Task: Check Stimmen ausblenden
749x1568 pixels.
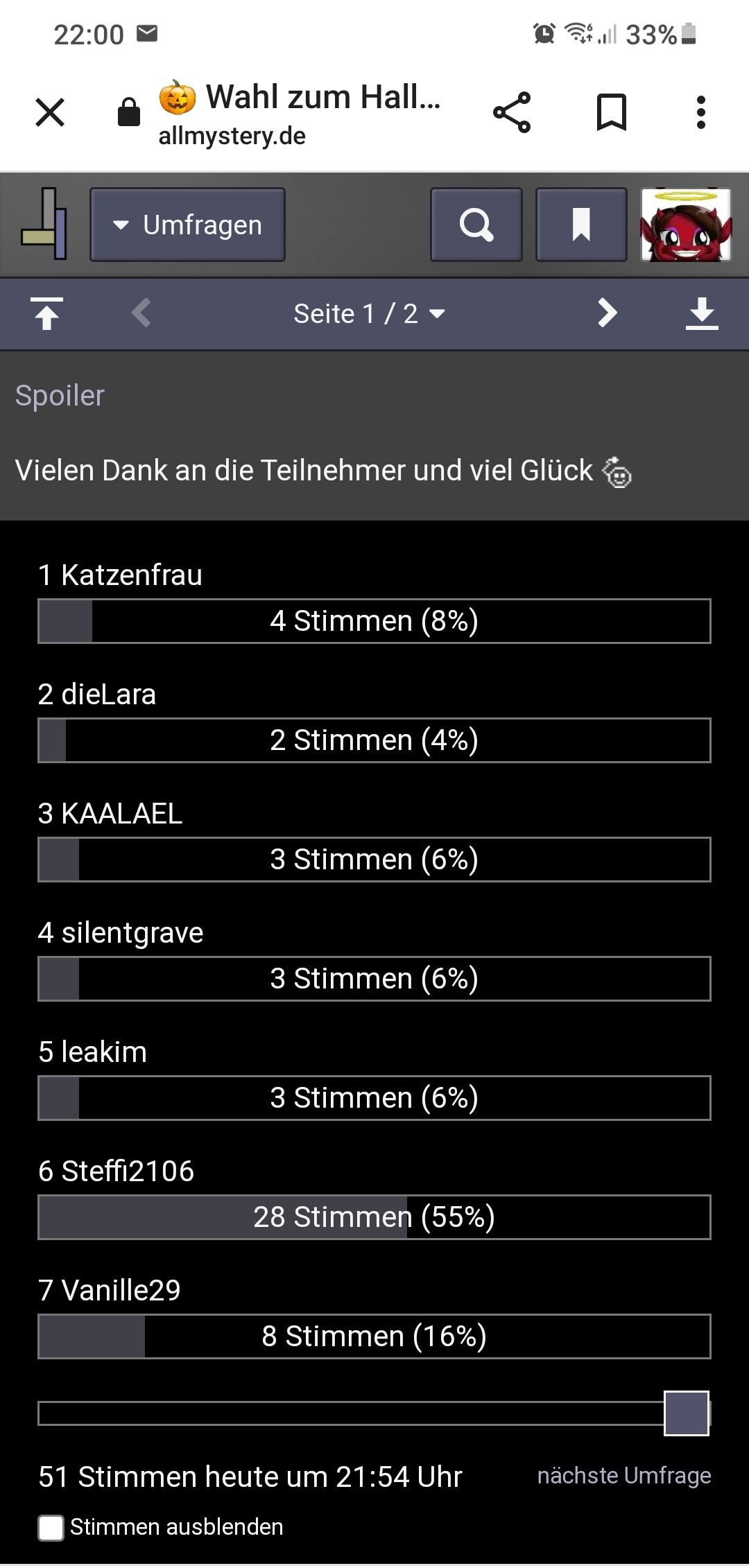Action: (x=51, y=1528)
